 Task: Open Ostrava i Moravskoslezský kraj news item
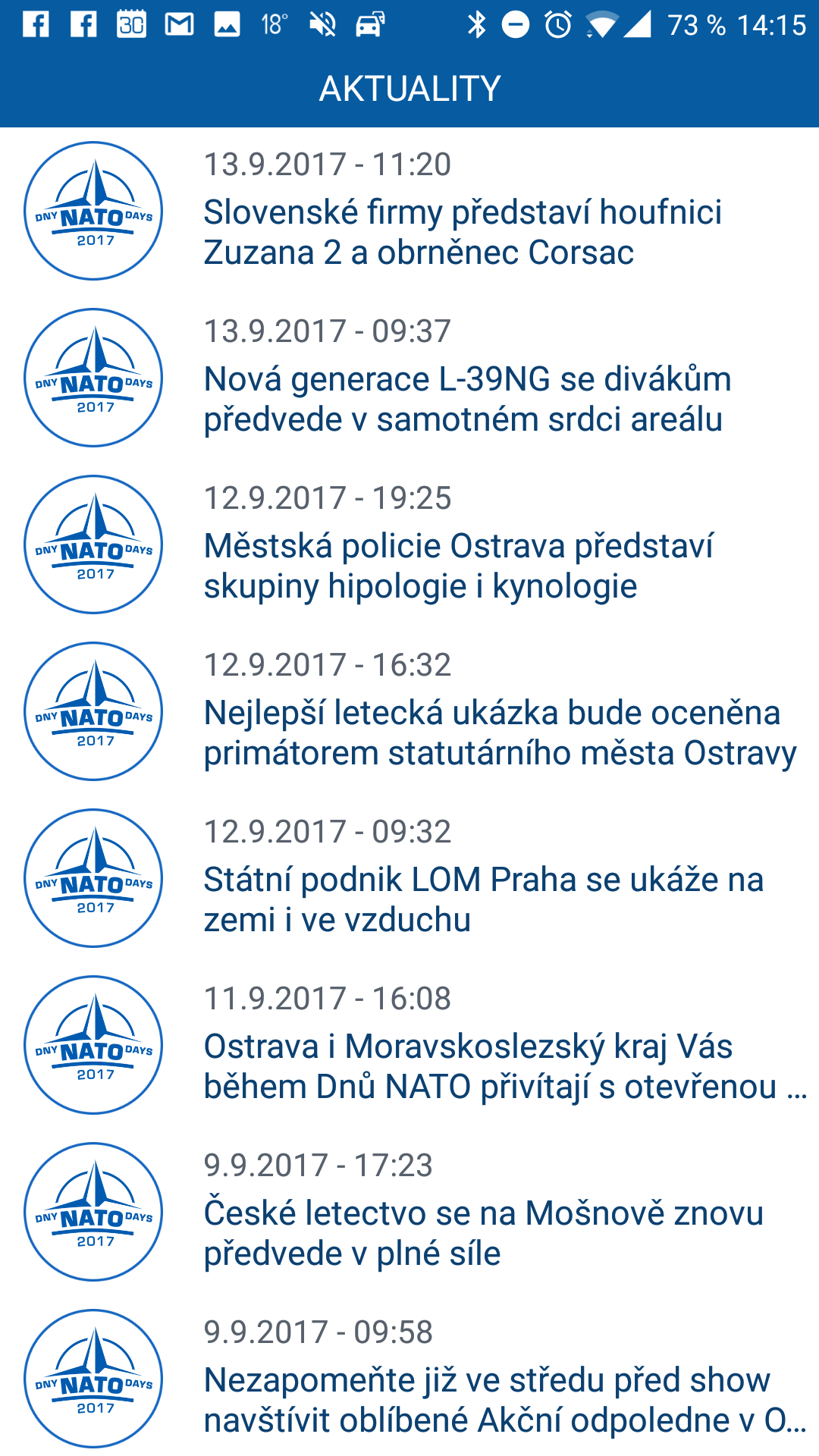[x=409, y=1045]
